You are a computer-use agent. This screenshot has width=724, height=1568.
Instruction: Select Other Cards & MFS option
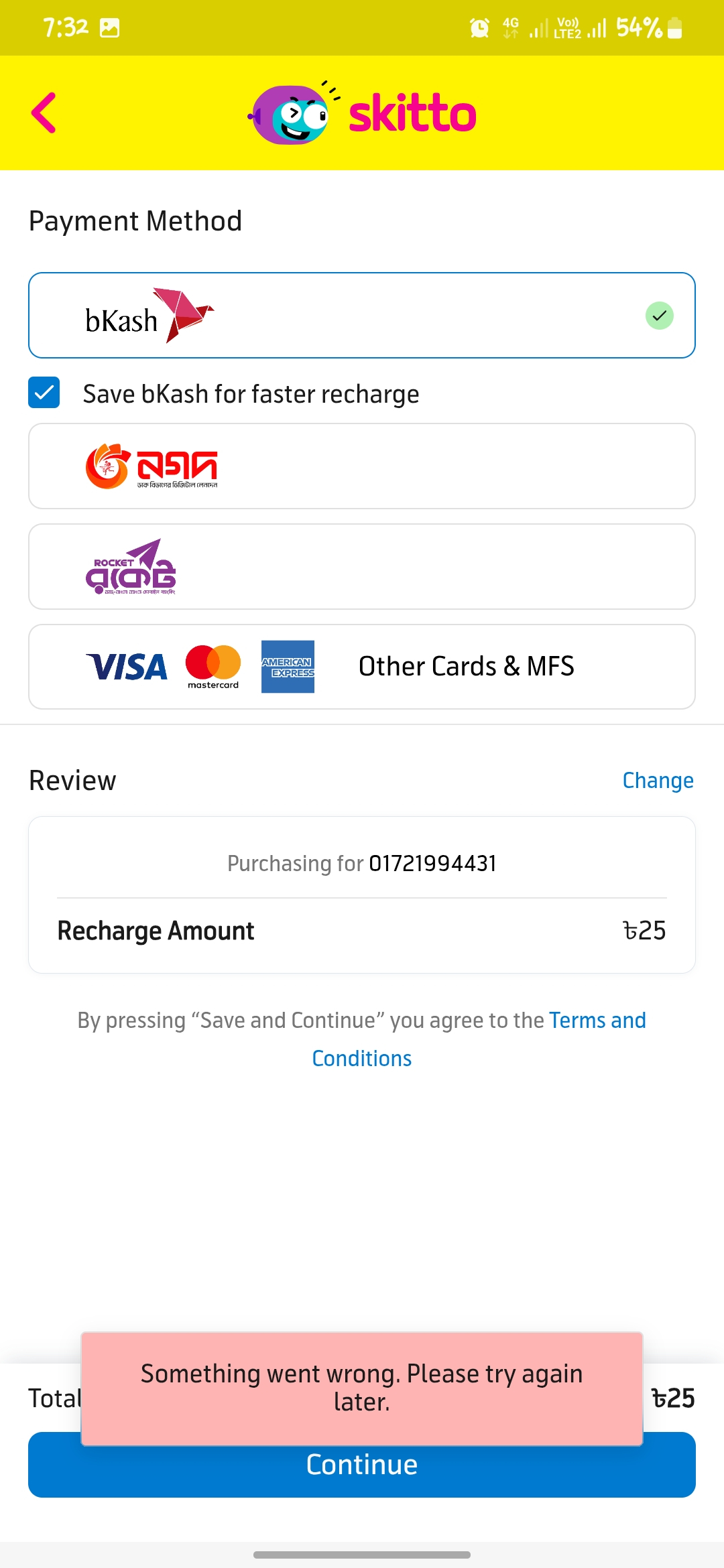tap(362, 667)
